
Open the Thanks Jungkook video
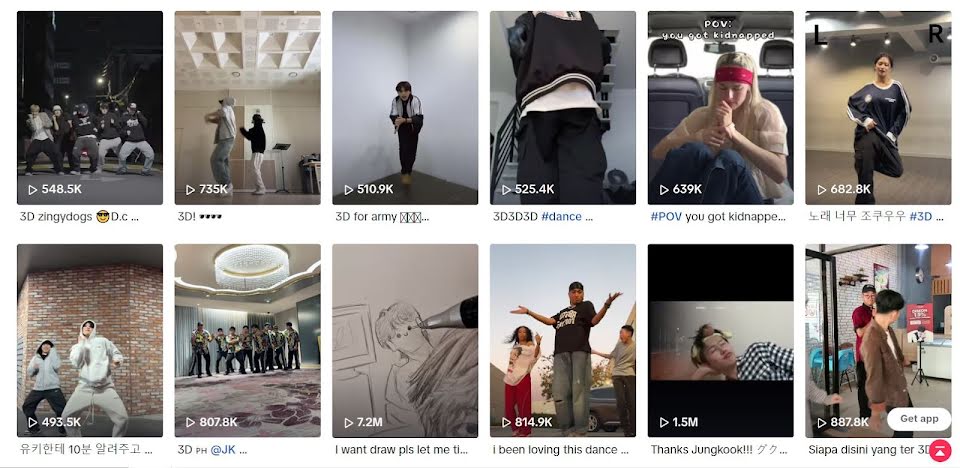720,340
